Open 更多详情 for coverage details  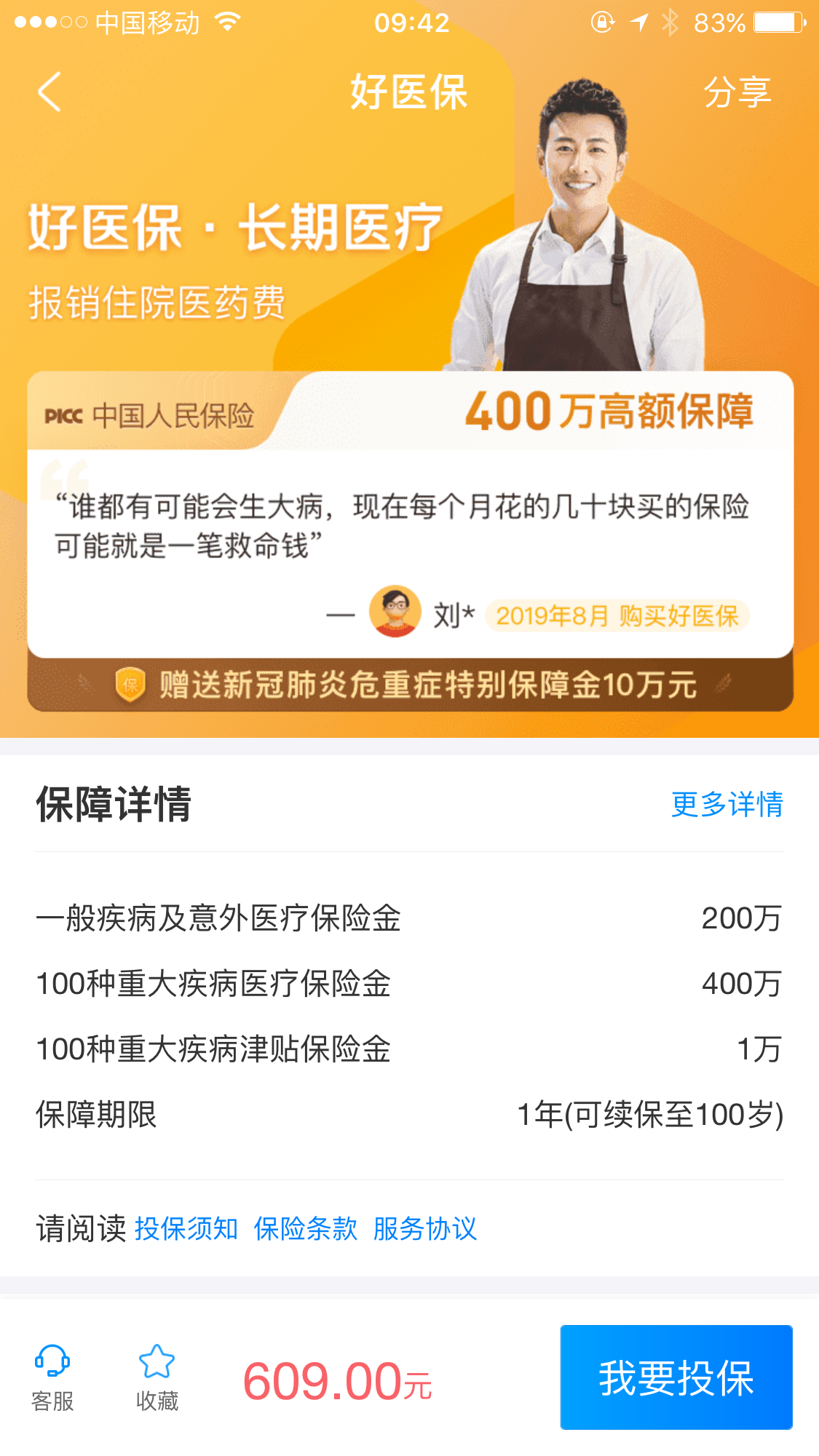point(727,805)
